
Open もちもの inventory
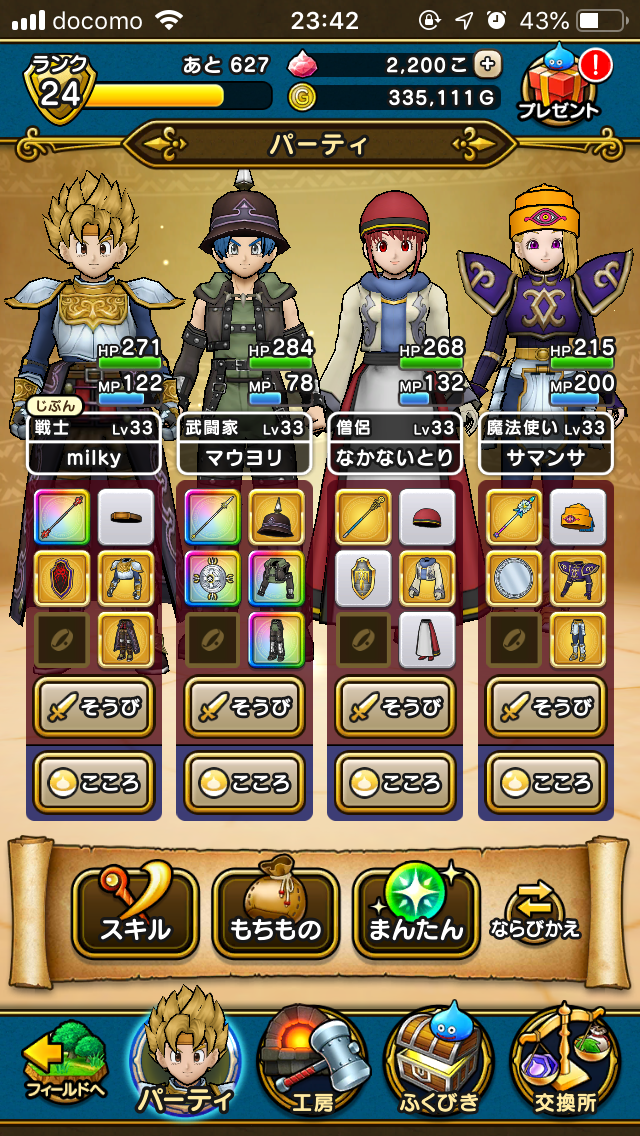click(x=275, y=912)
